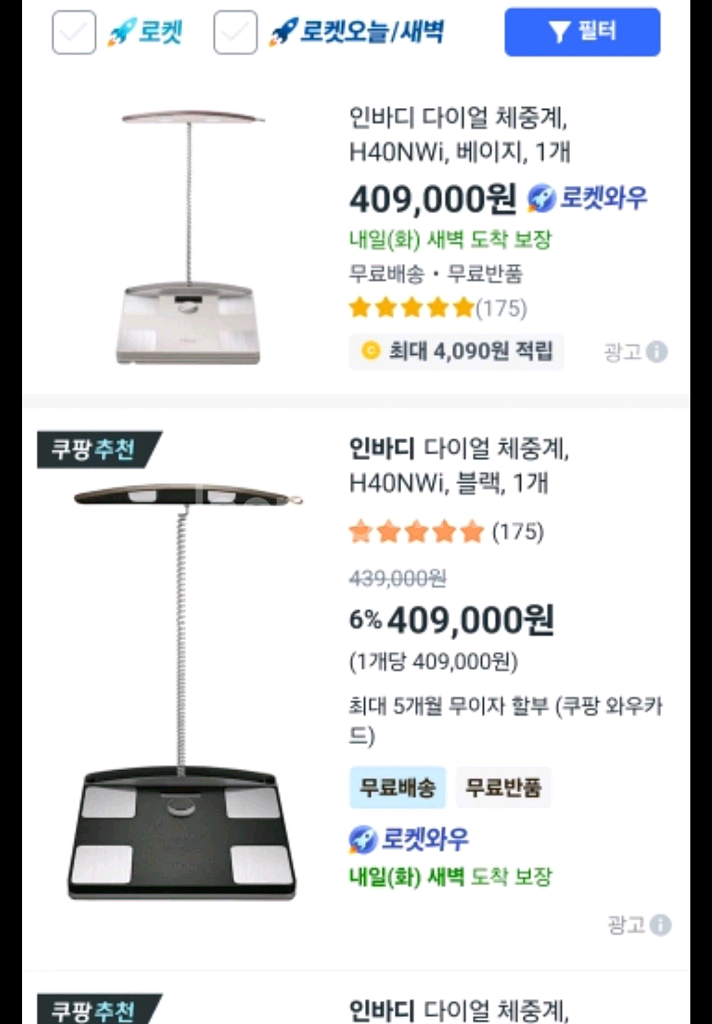Open the 인바디 H40NWi 베이지 product
The width and height of the screenshot is (712, 1024).
pos(459,135)
